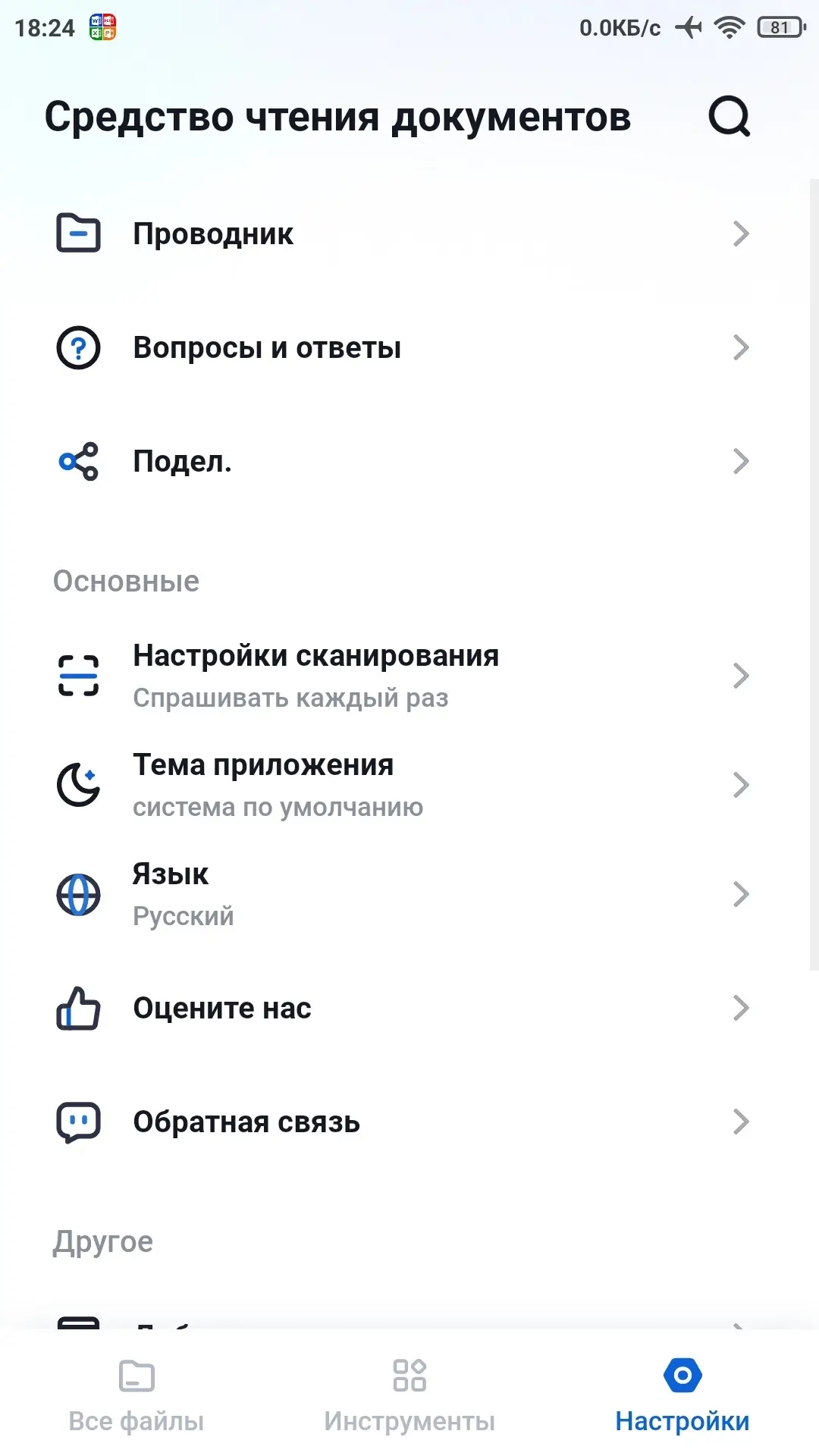
Task: Change the Тема приложения setting
Action: [402, 785]
